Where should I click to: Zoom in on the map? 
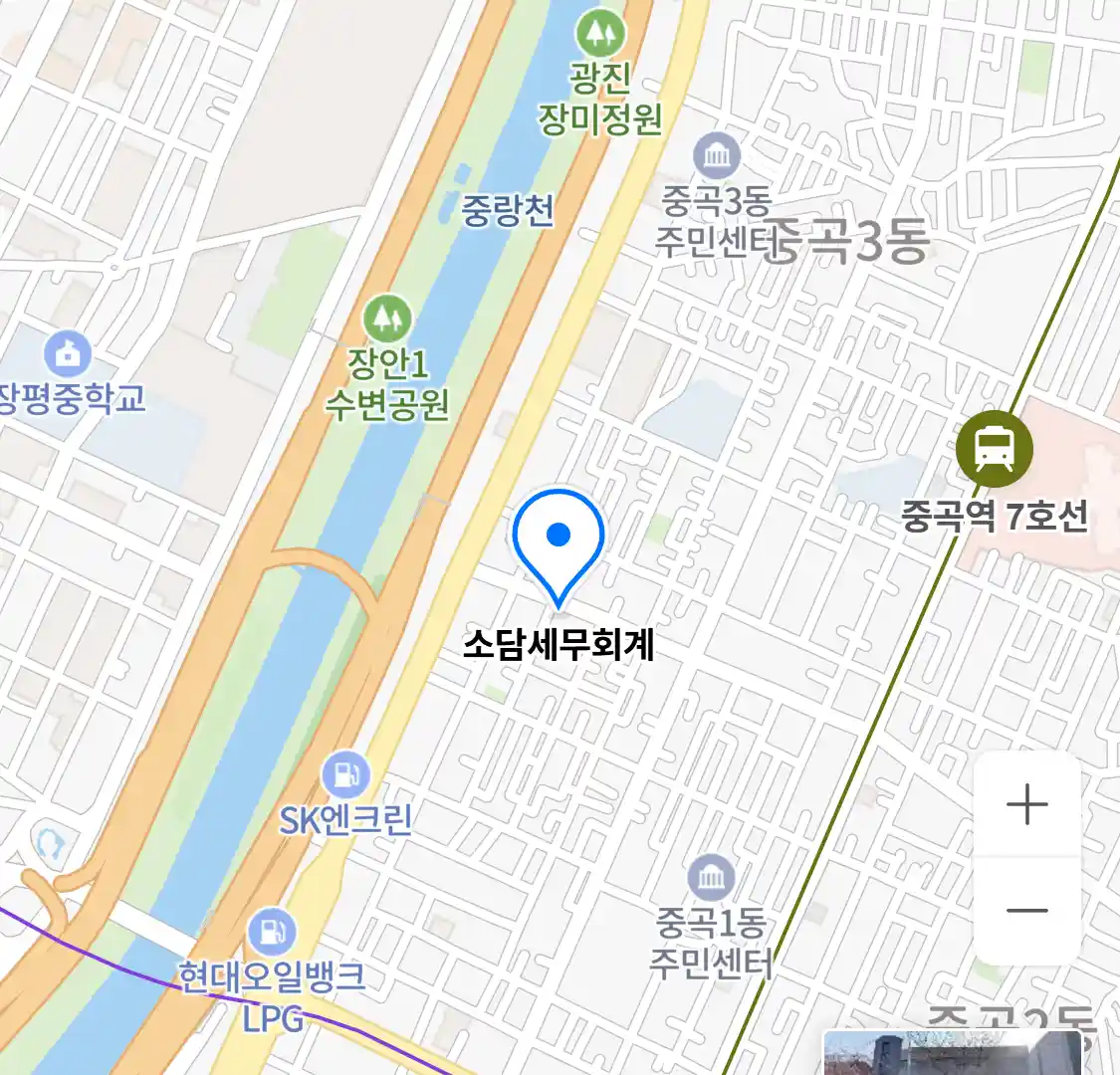tap(1026, 804)
